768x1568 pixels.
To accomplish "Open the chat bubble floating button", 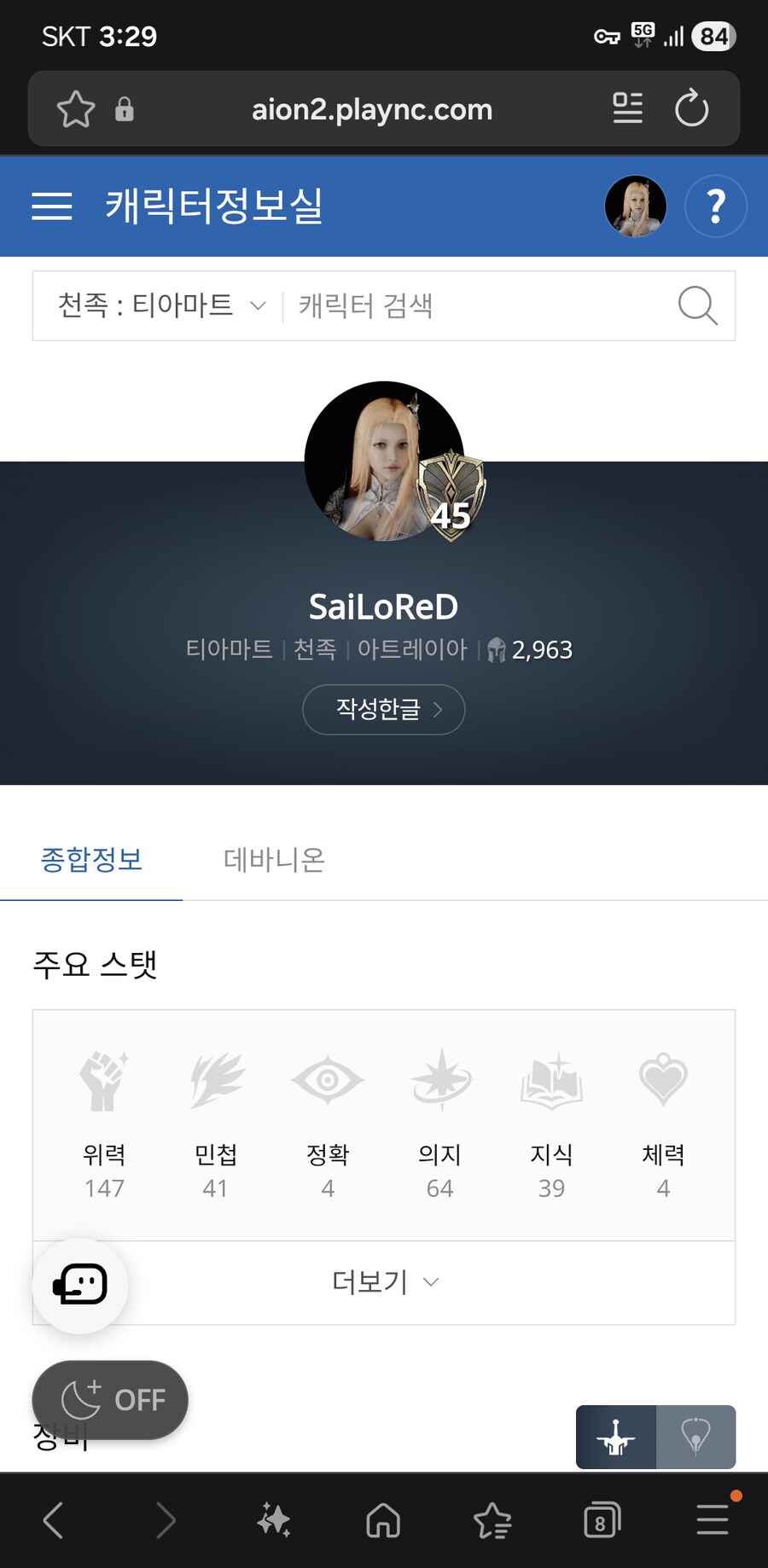I will (79, 1286).
